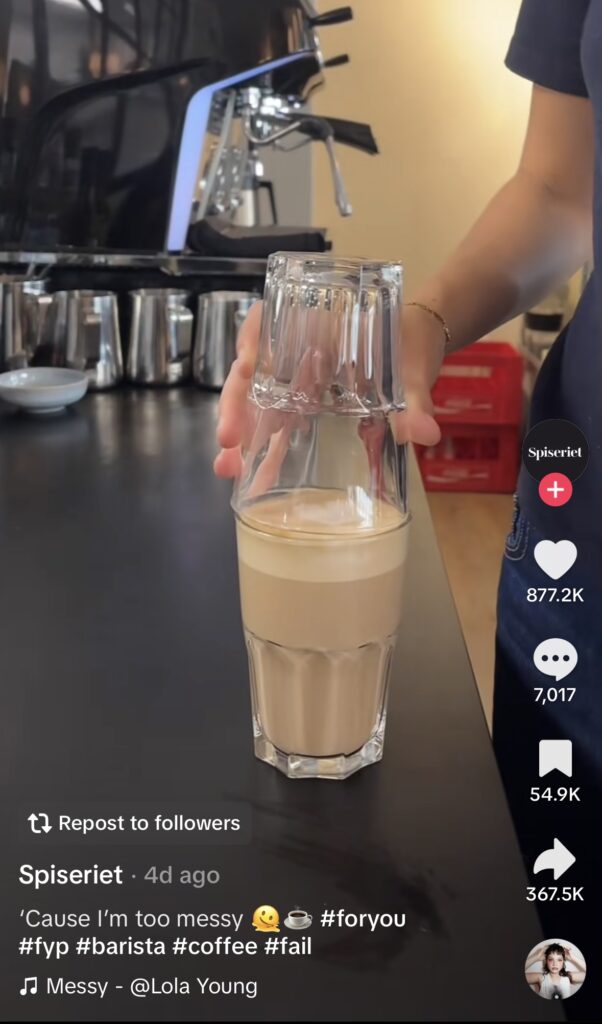Image resolution: width=602 pixels, height=1024 pixels.
Task: Open sound Messy by Lola Young
Action: (140, 986)
